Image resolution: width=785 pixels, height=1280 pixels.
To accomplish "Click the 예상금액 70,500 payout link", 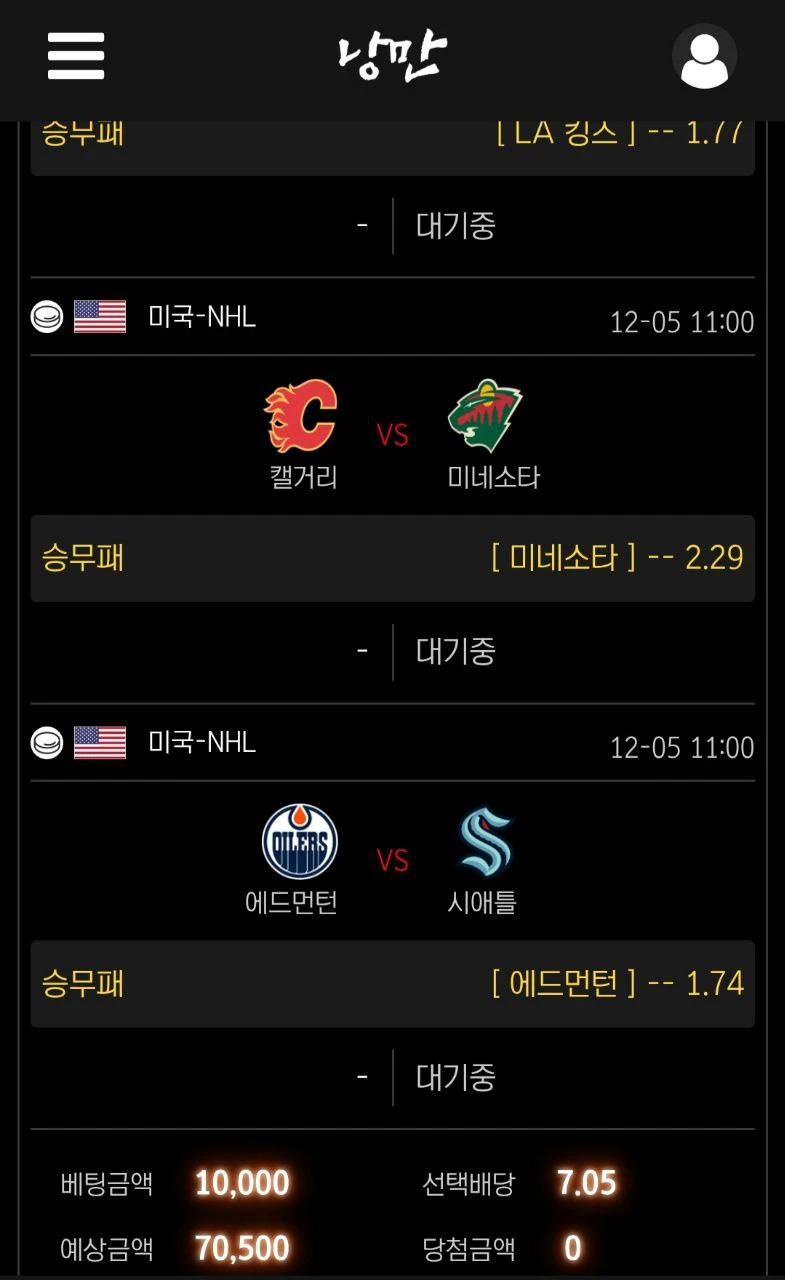I will (243, 1248).
